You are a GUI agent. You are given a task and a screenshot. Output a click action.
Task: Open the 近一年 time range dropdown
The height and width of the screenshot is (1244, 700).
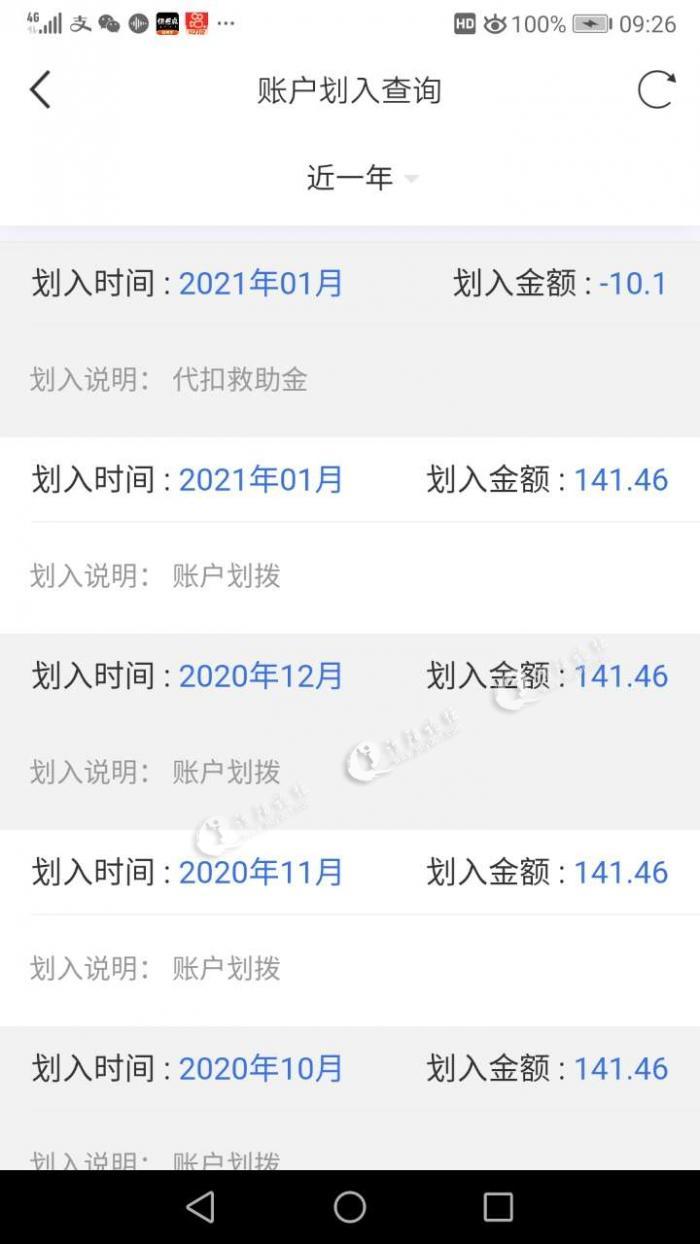(x=360, y=178)
